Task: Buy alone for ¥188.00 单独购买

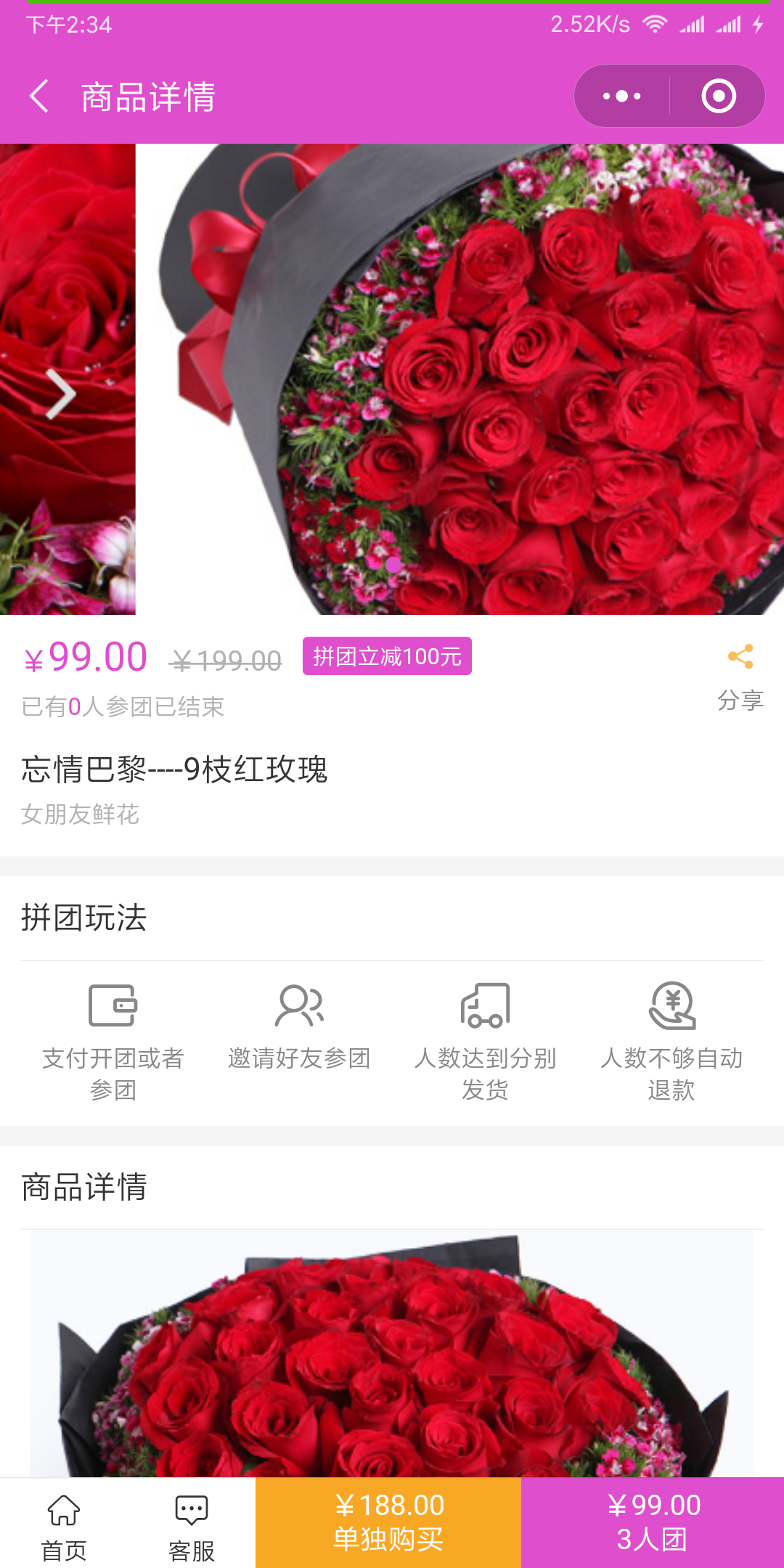Action: [388, 1522]
